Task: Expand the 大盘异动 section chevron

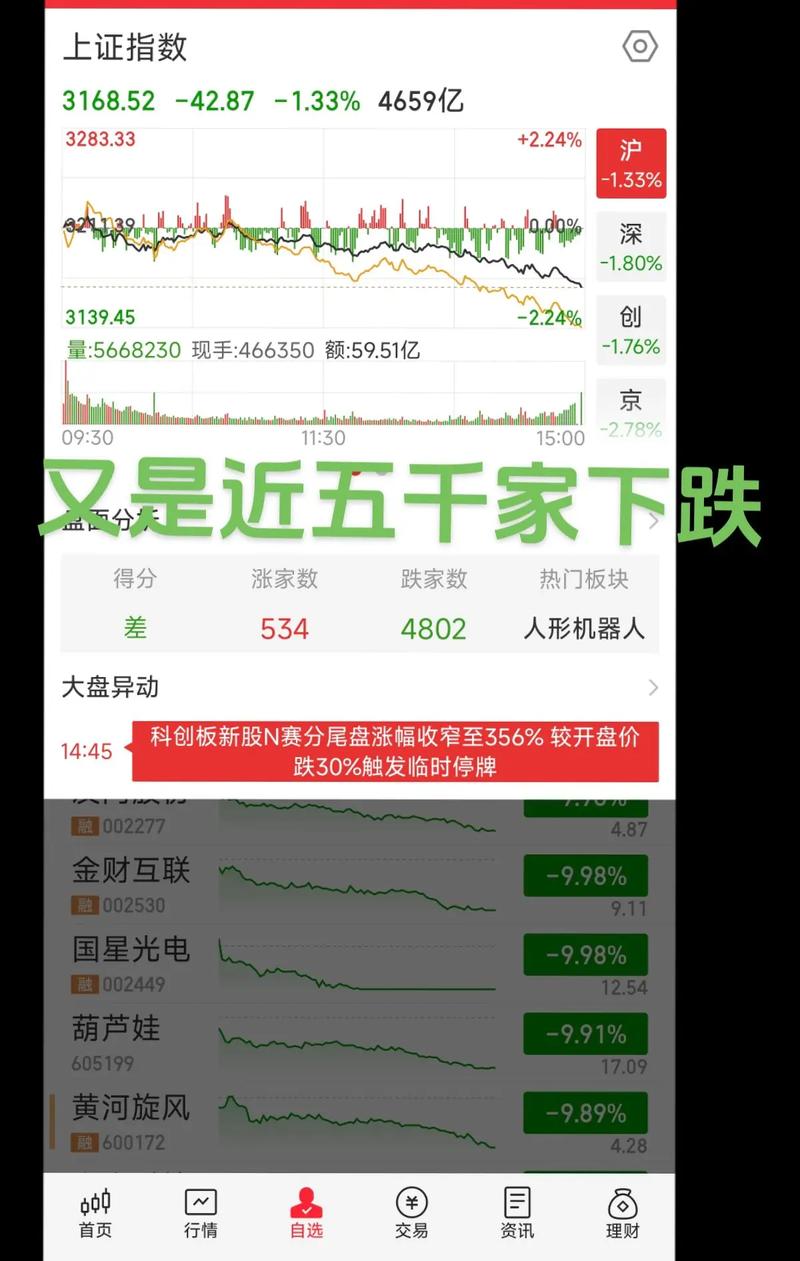Action: tap(655, 688)
